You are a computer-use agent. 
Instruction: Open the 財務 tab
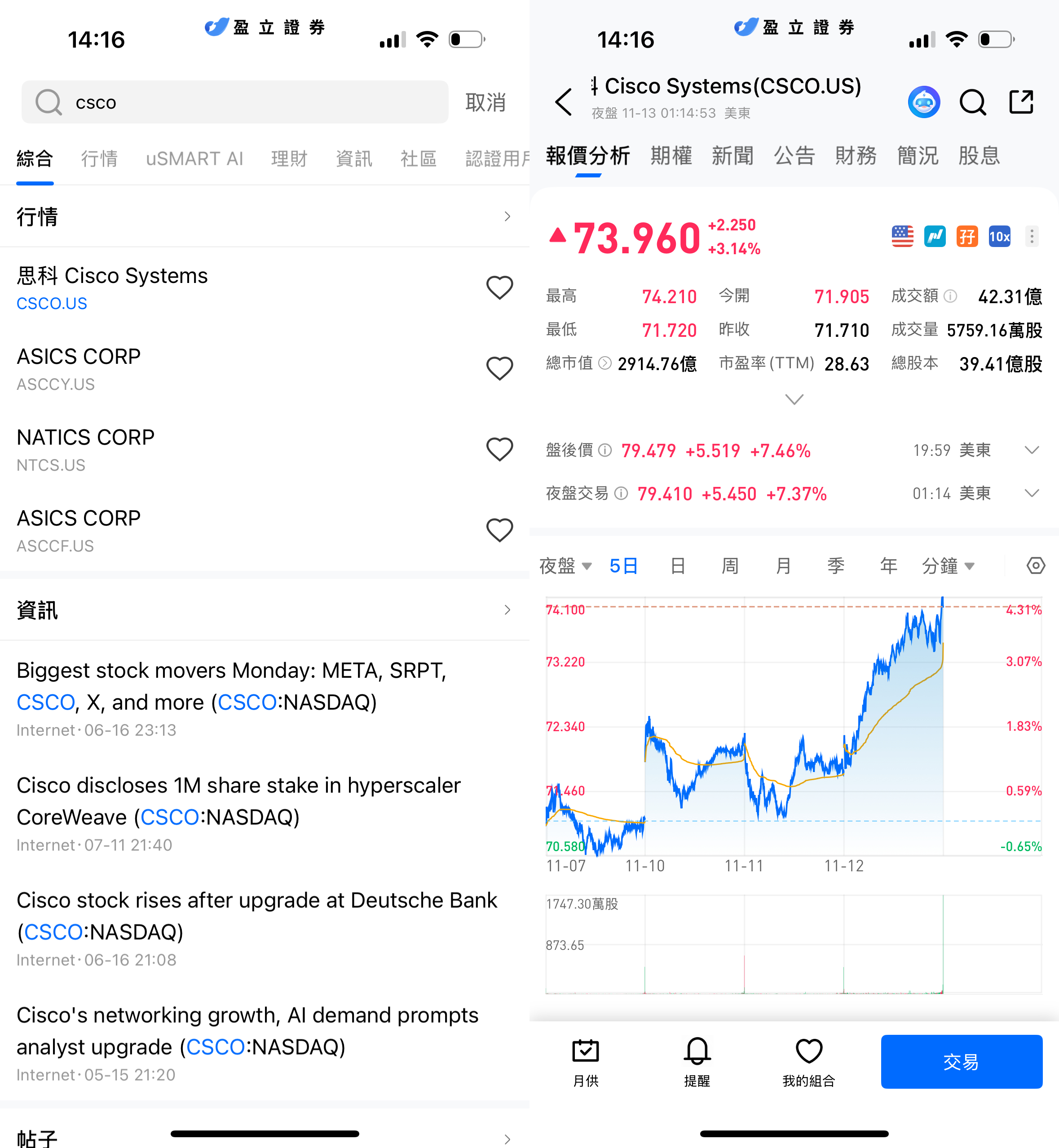point(856,156)
